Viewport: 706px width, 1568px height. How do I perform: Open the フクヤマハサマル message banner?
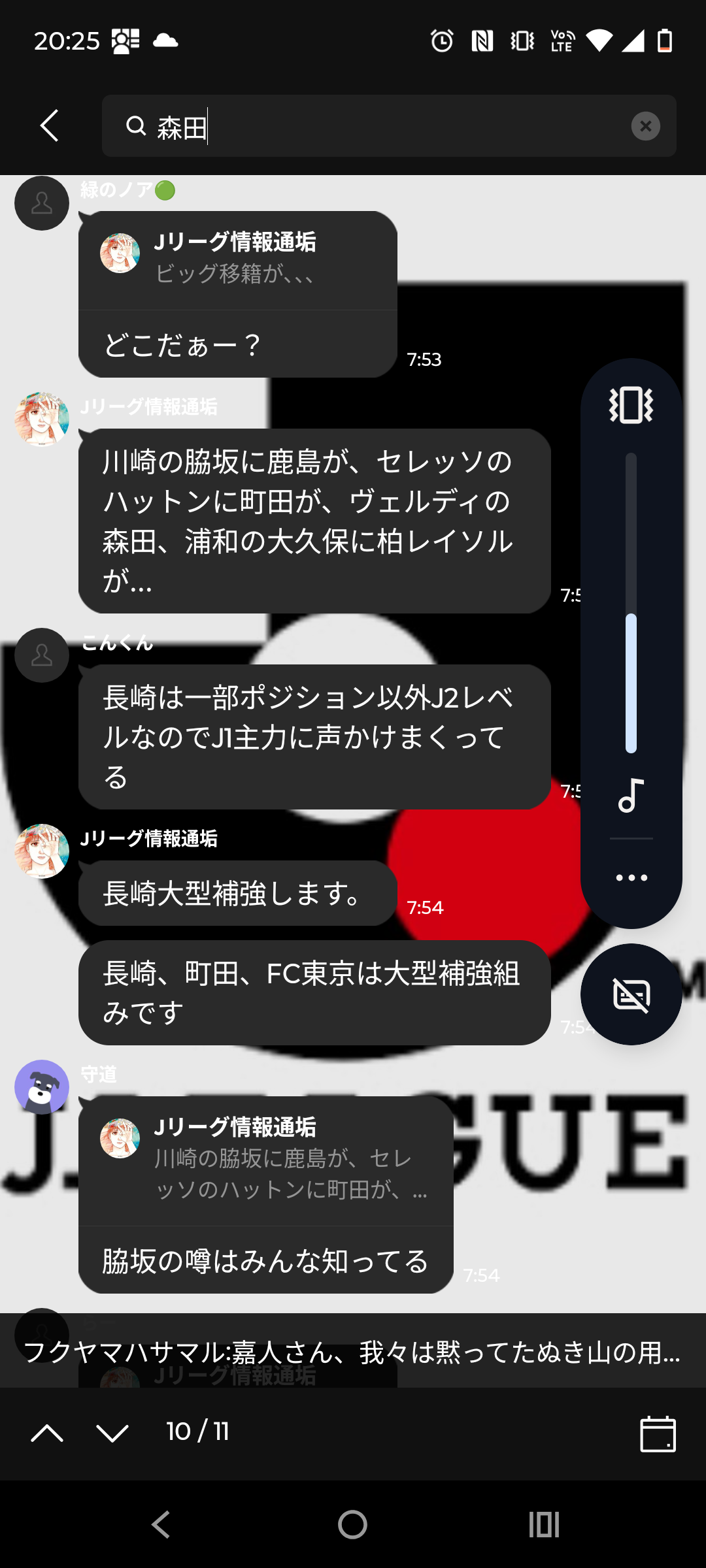click(353, 1352)
